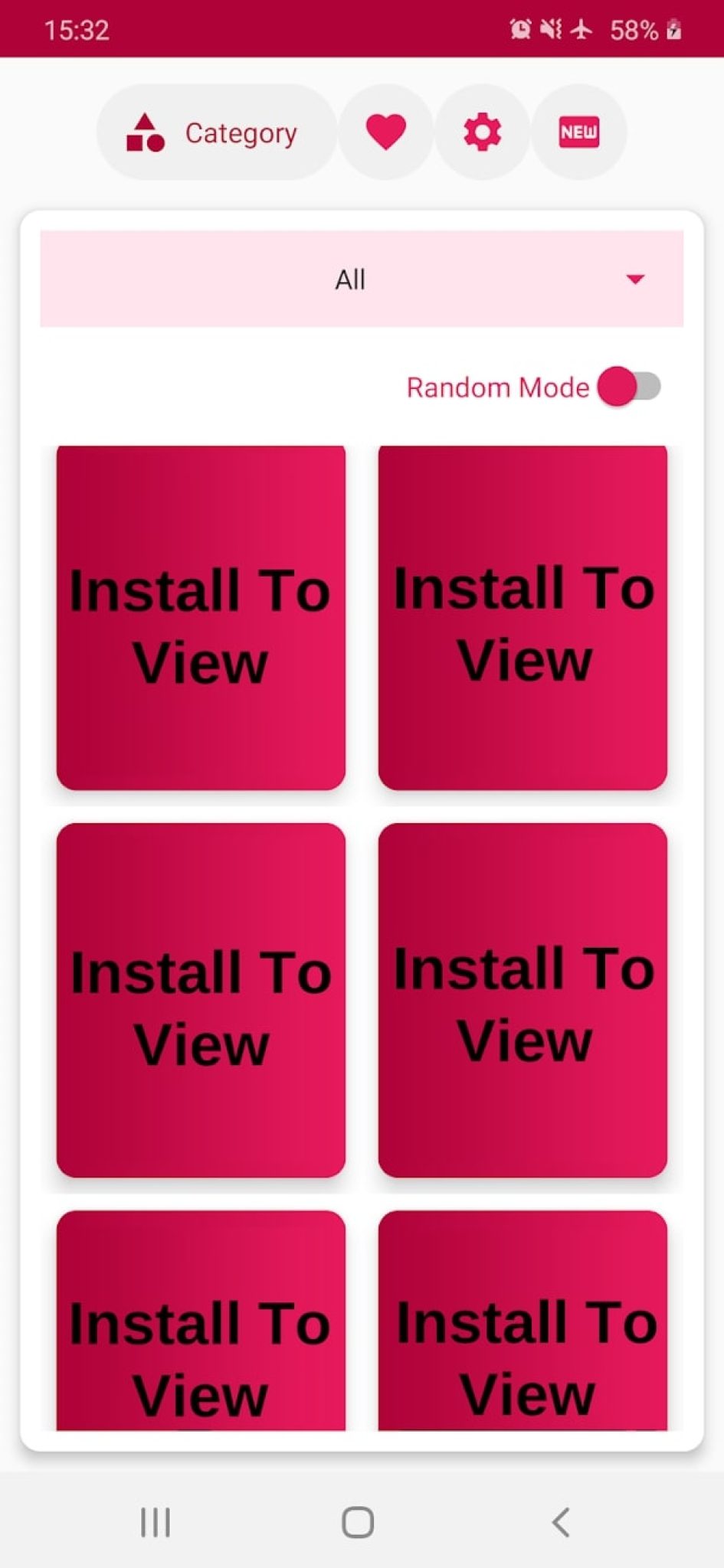
Task: Open the recent apps view
Action: click(156, 1522)
